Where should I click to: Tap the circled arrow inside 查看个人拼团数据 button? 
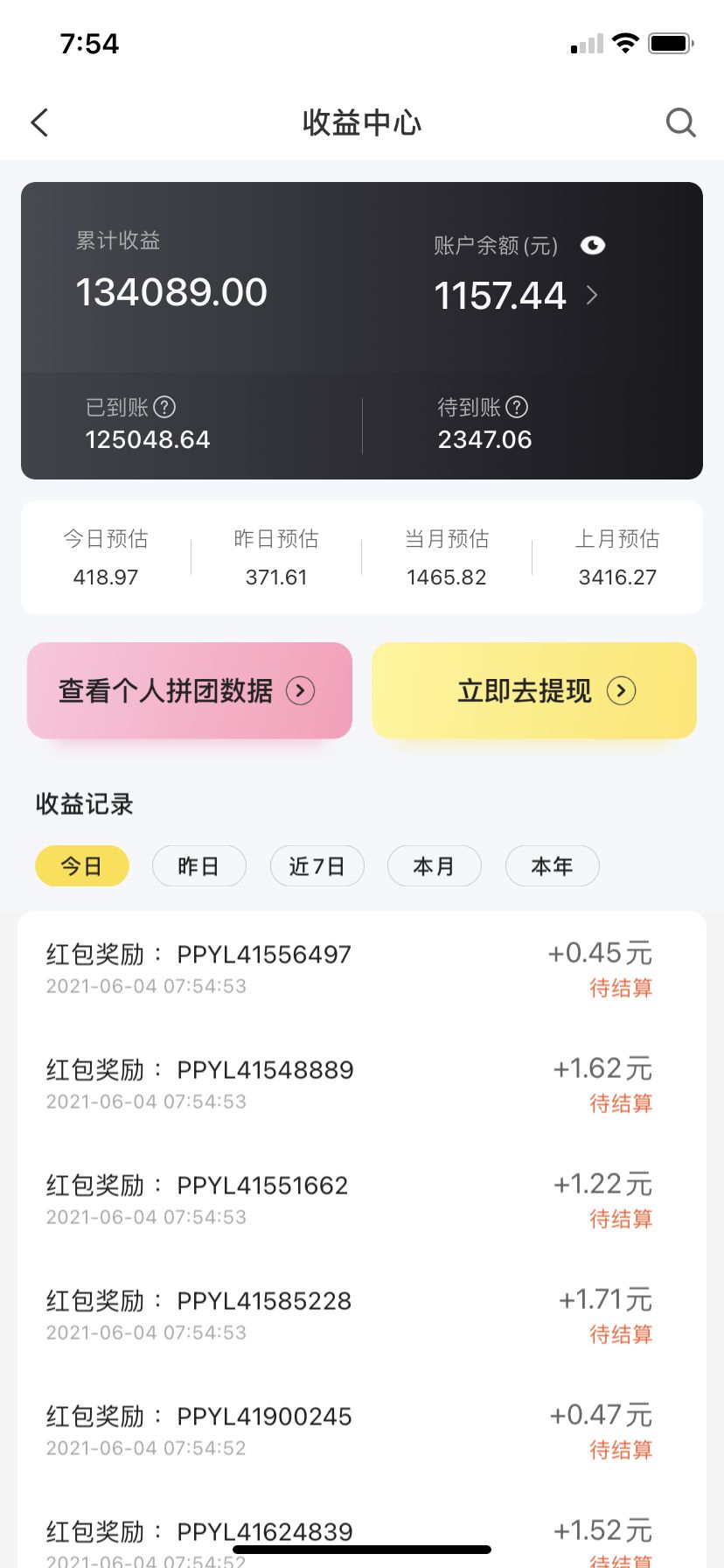coord(301,690)
